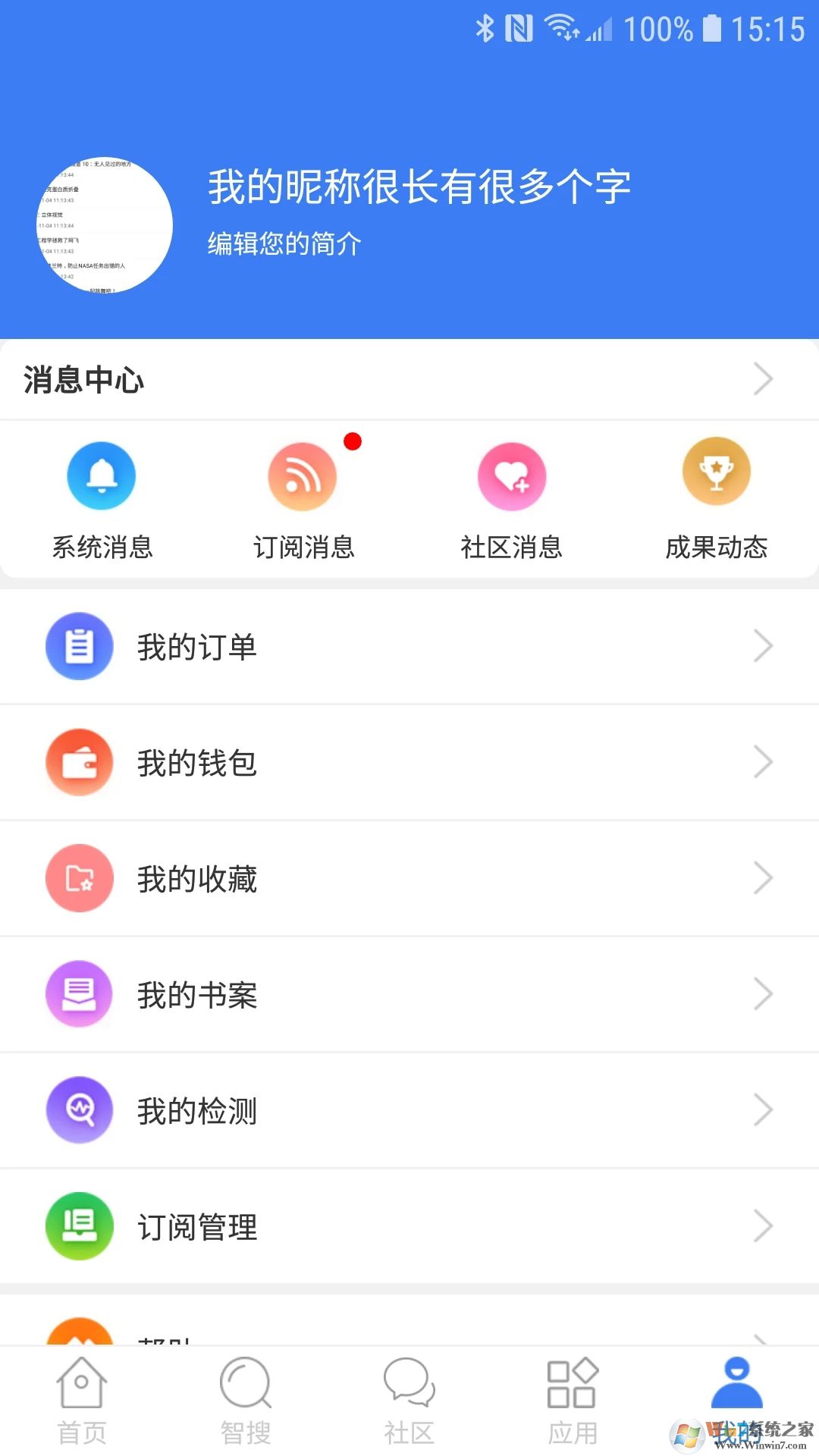Switch to the 社区 community tab

[x=409, y=1403]
